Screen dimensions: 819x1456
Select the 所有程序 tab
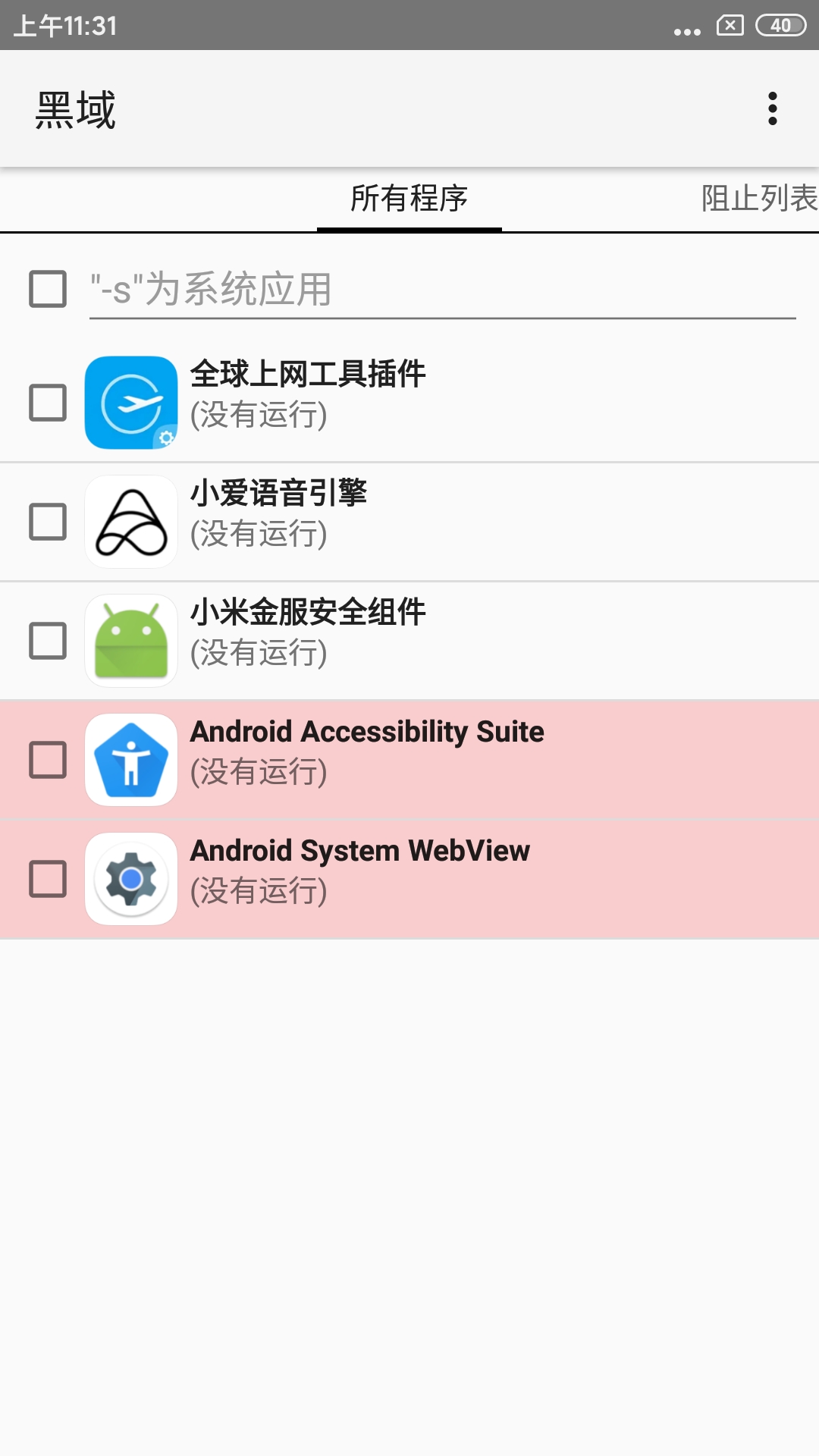(x=409, y=199)
